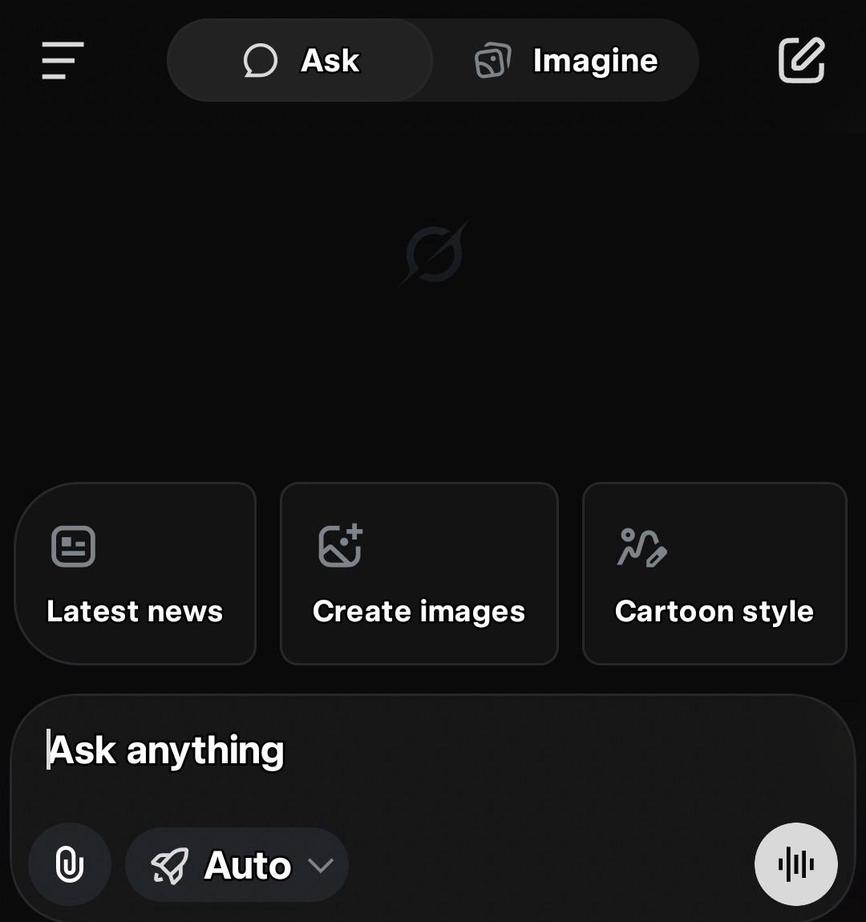Switch to the Ask tab
Screen dimensions: 866x922
coord(299,60)
